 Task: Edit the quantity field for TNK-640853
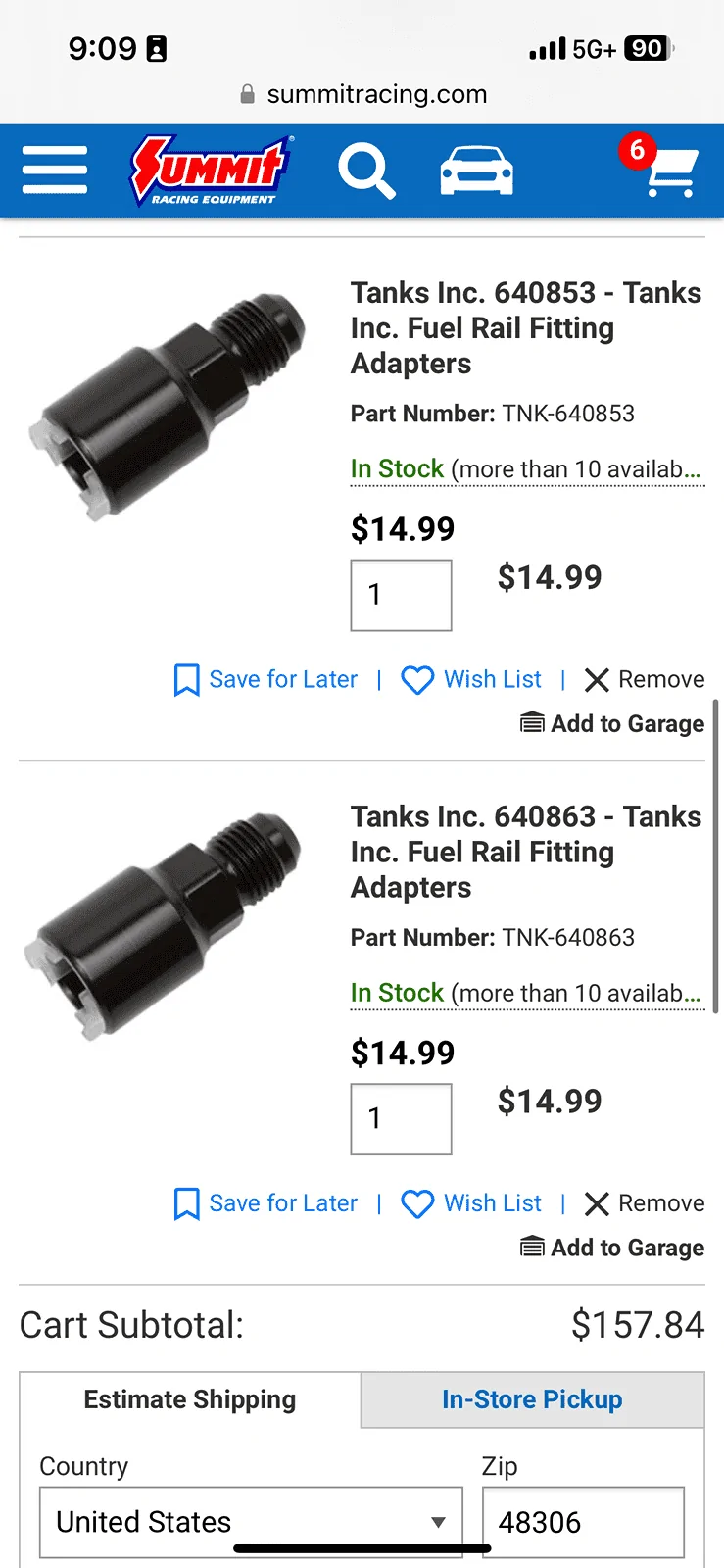(402, 595)
